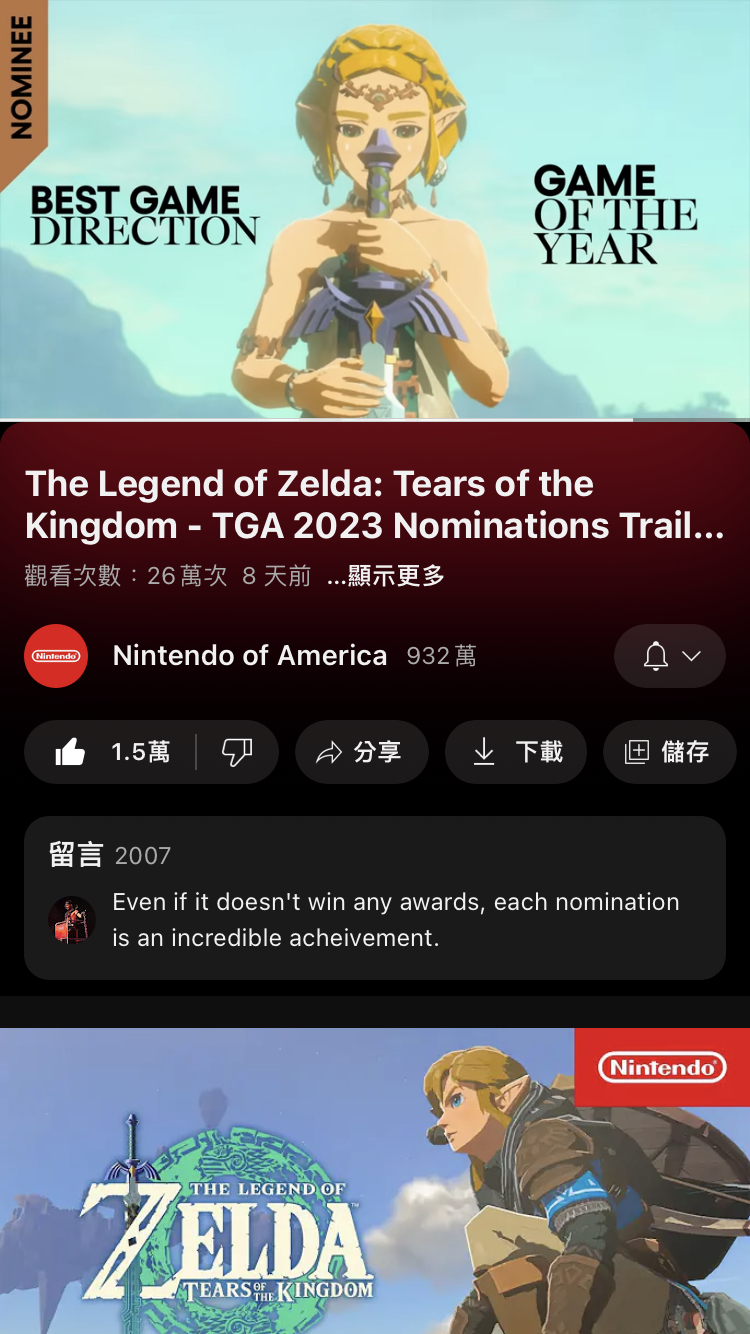Expand description with 顯示更多

coord(386,576)
